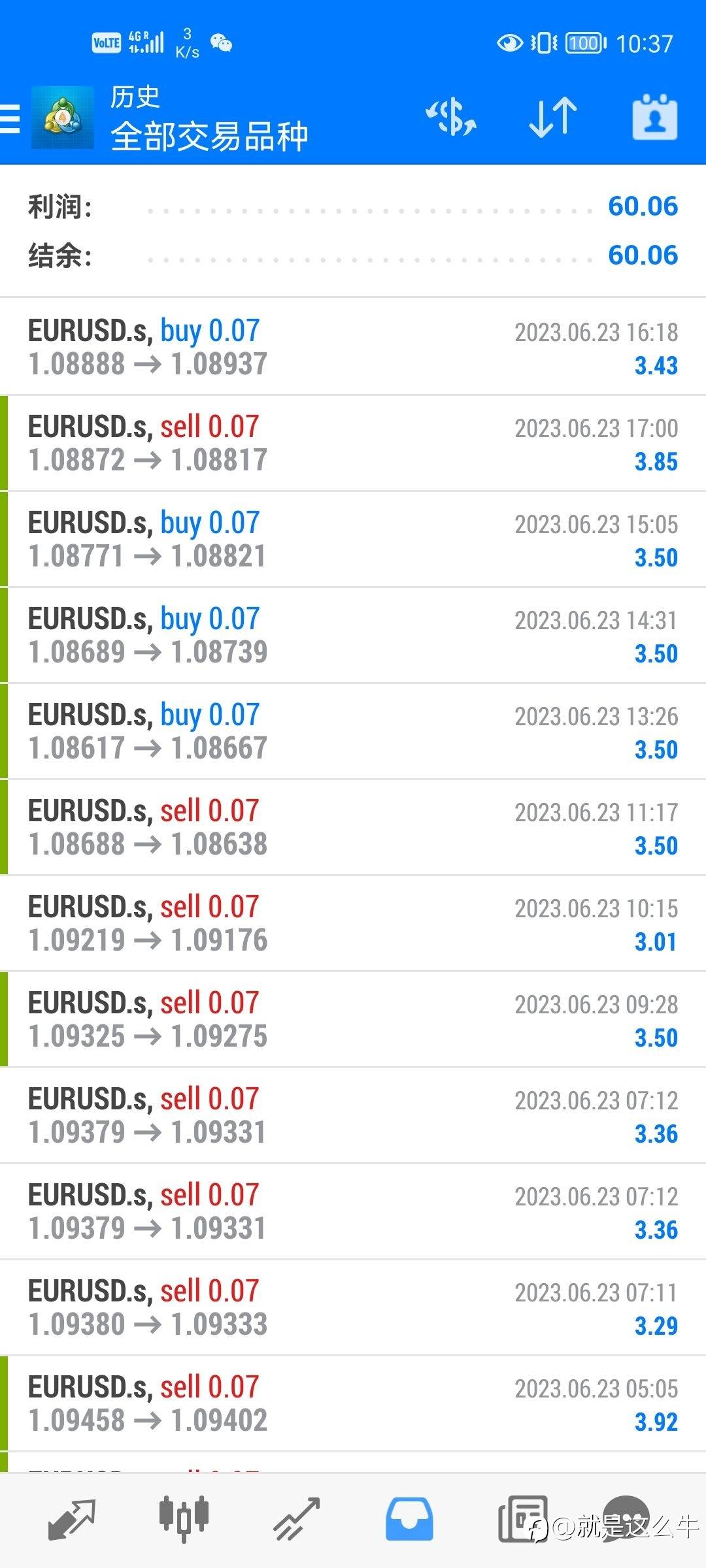Image resolution: width=706 pixels, height=1568 pixels.
Task: Open the buy trade closed at 13:26
Action: coord(353,731)
